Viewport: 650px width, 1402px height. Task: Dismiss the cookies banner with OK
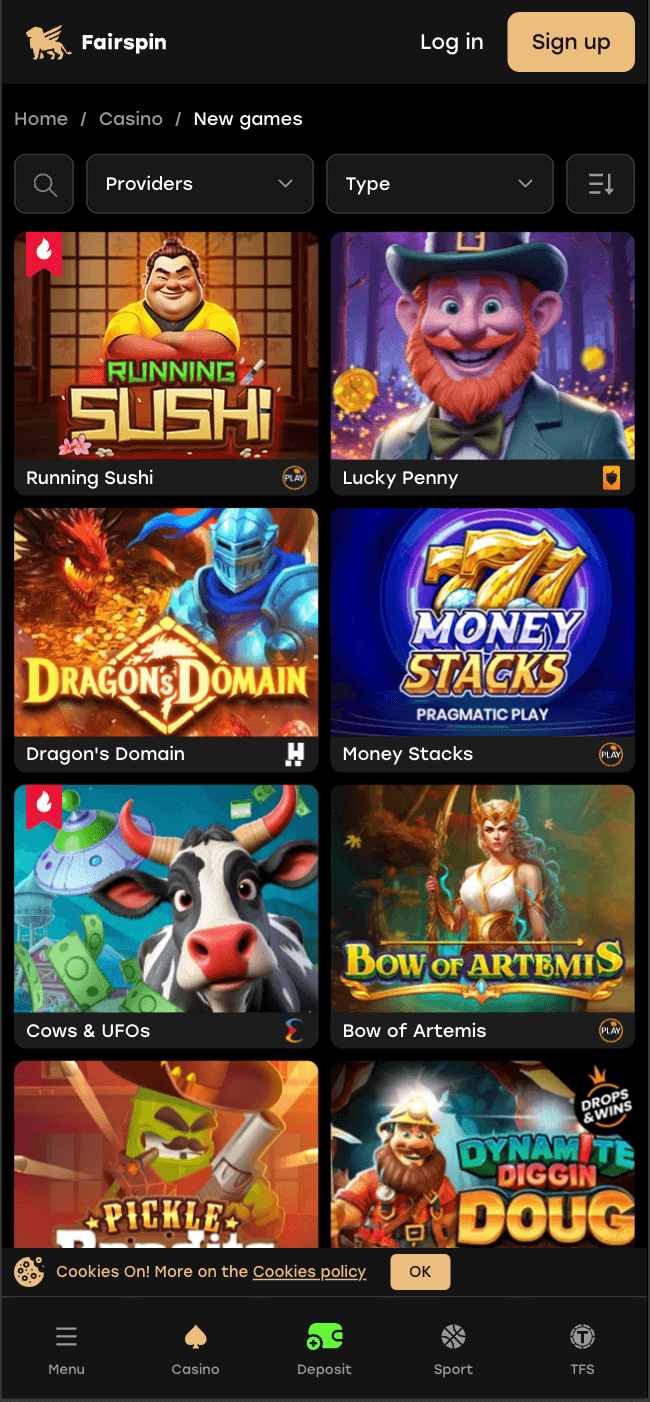click(x=420, y=1272)
